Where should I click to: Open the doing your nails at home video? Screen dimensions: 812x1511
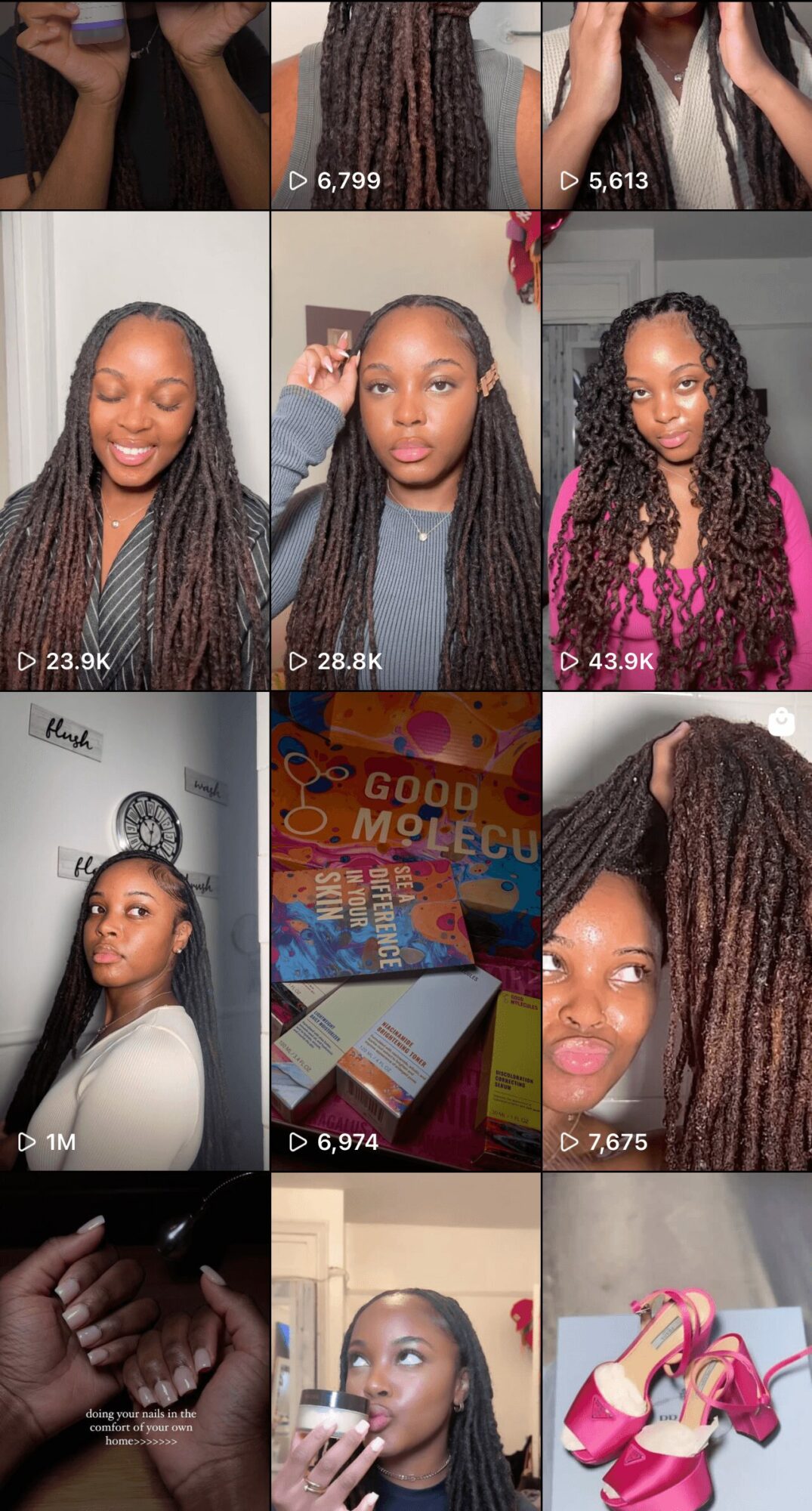134,1341
